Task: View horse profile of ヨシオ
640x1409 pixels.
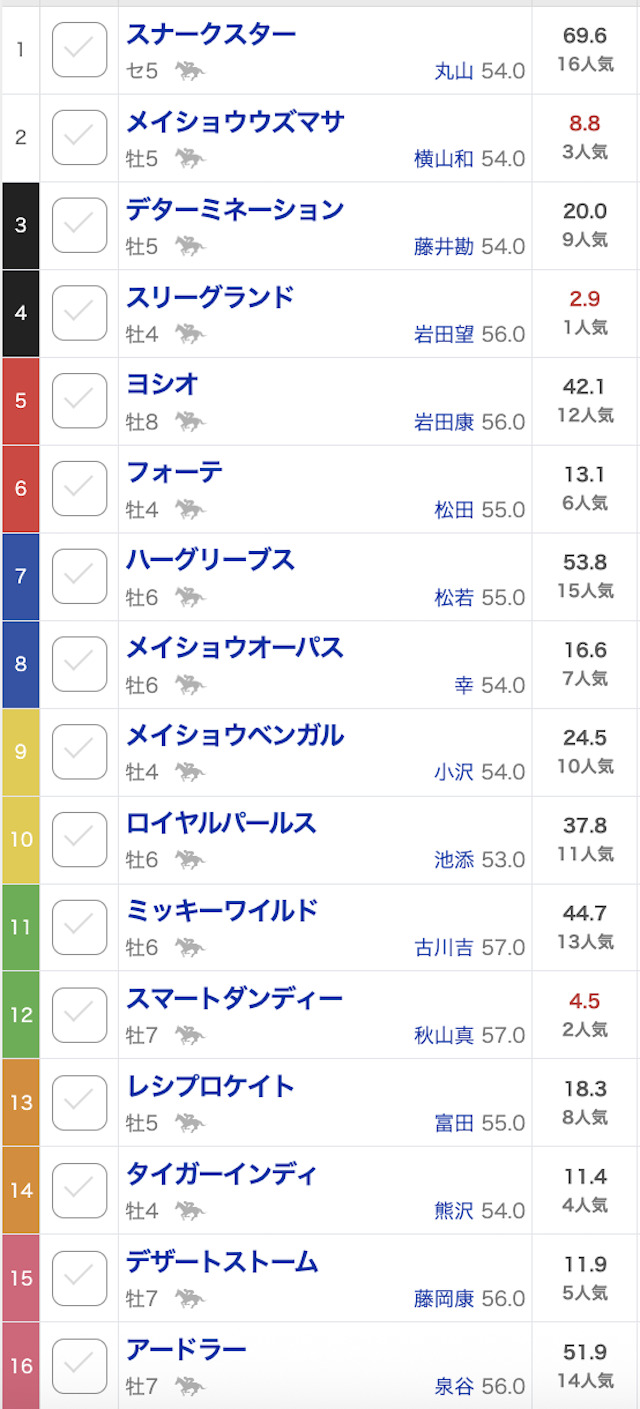Action: pos(163,385)
